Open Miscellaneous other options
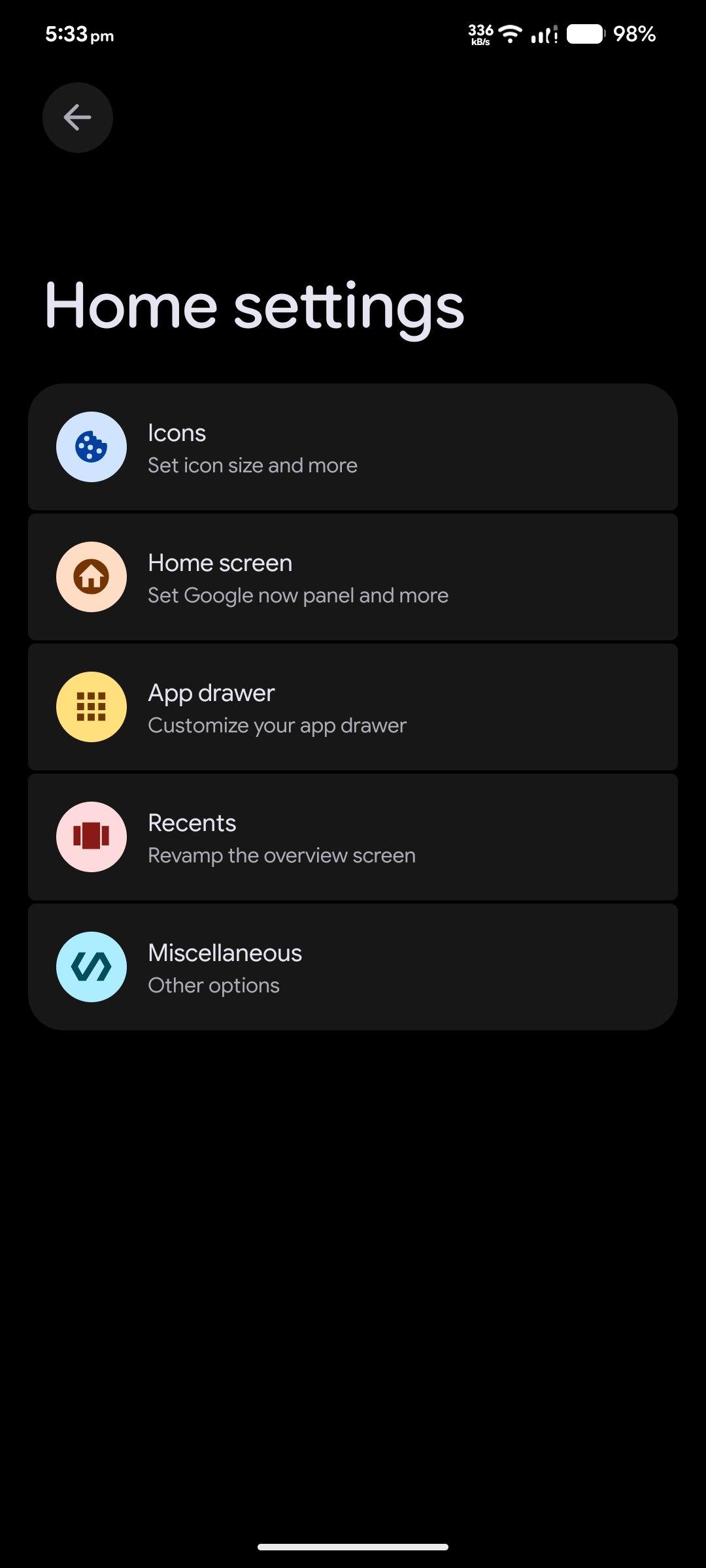706x1568 pixels. click(x=353, y=968)
